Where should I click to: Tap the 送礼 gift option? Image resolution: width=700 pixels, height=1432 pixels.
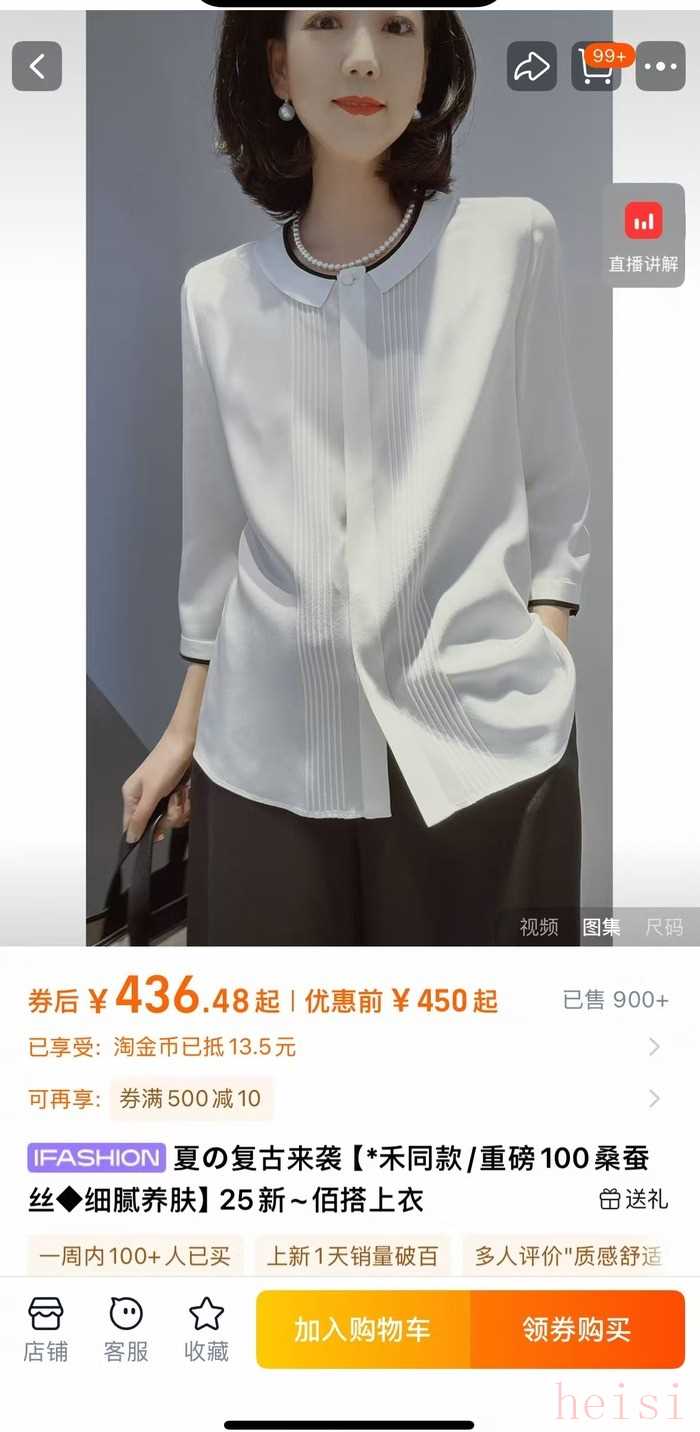pos(634,1199)
